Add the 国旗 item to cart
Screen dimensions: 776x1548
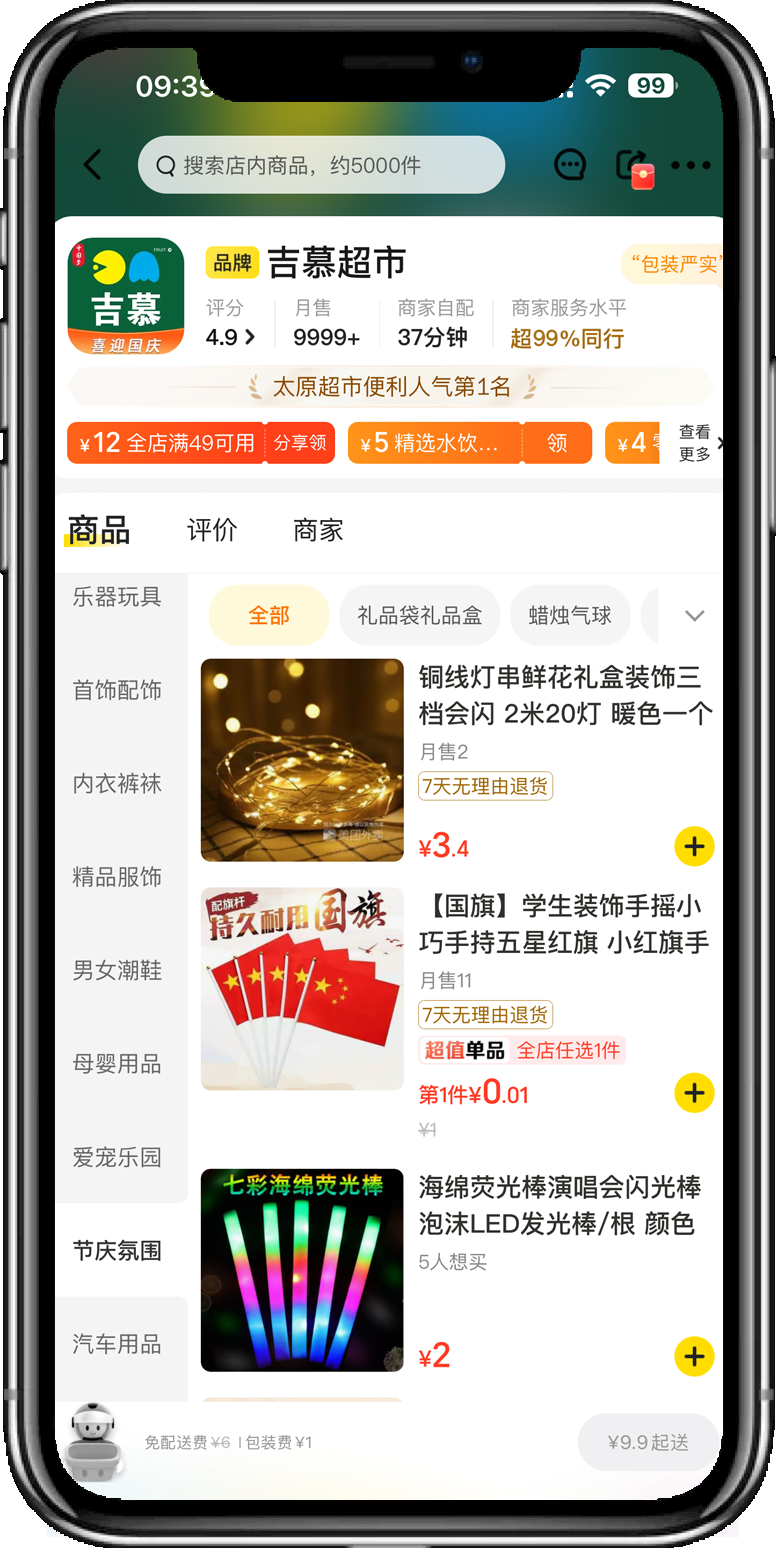694,1093
